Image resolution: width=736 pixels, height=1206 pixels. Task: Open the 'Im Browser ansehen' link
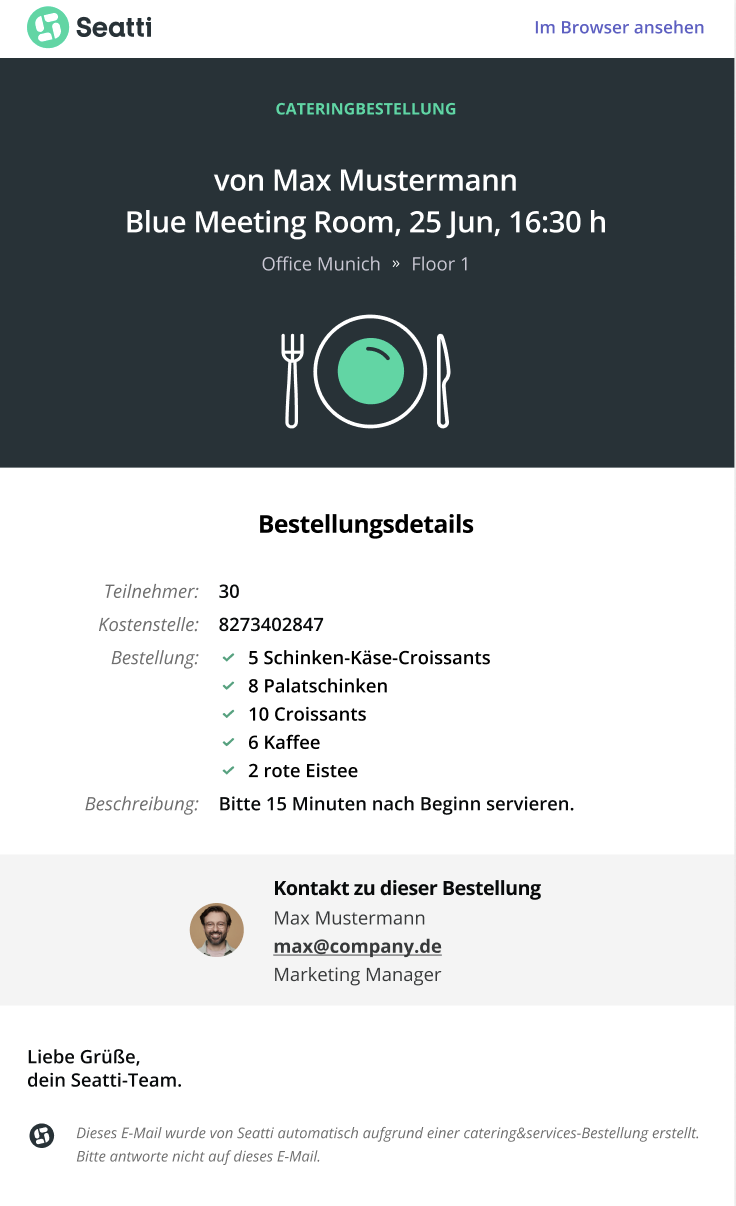(619, 28)
